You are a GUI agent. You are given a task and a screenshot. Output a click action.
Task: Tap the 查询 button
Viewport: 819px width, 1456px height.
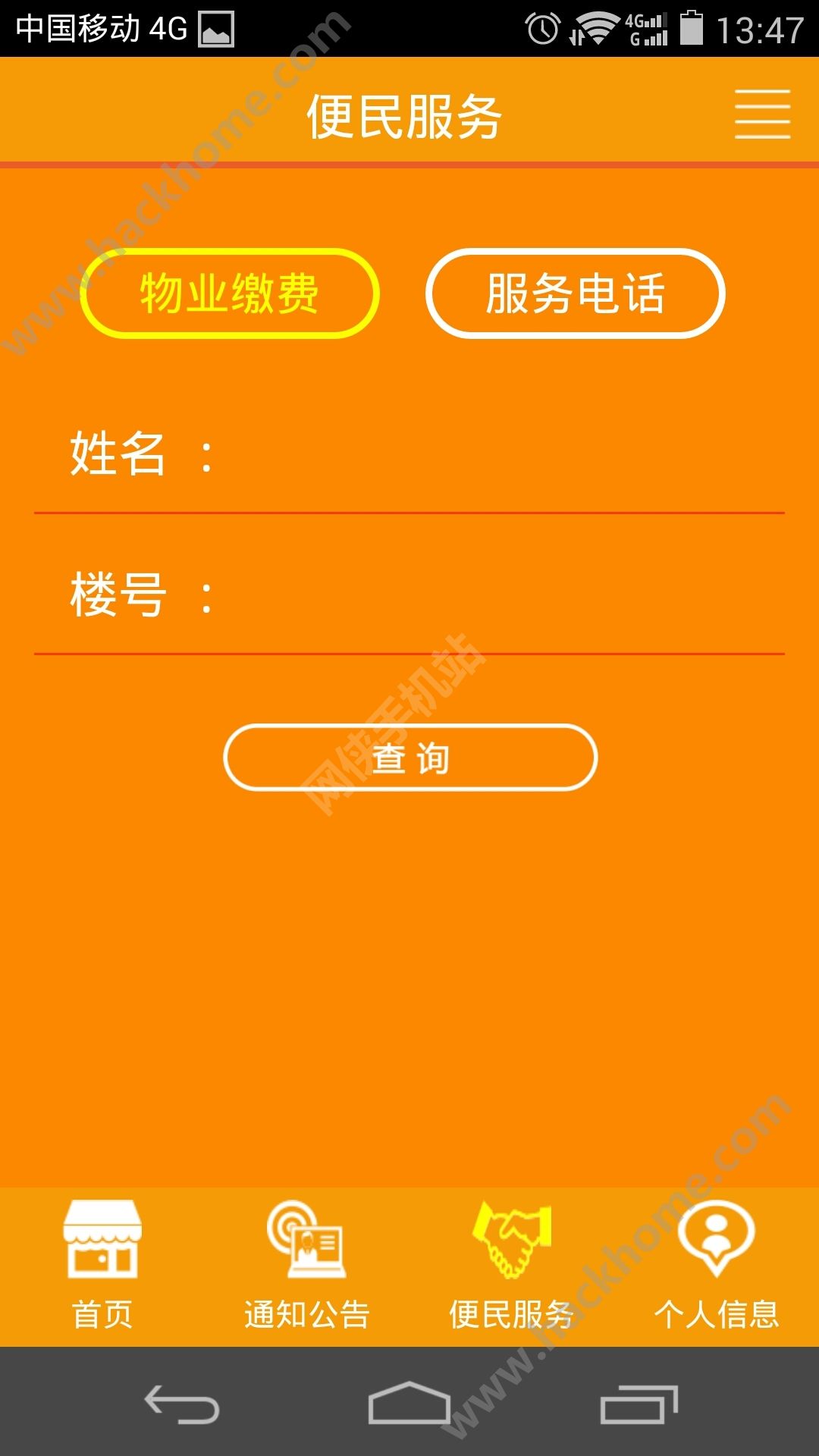click(x=410, y=758)
